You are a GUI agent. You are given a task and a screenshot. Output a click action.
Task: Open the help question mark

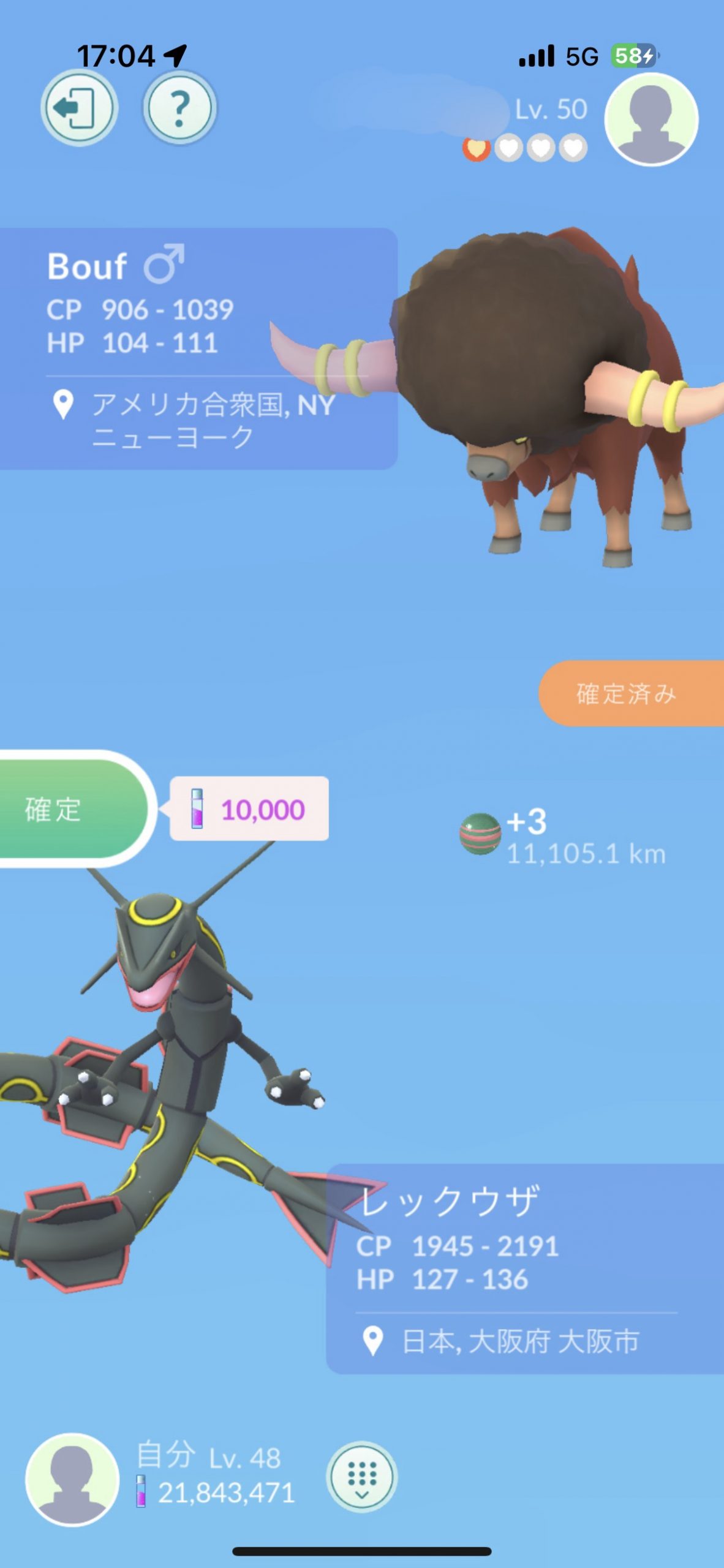179,108
